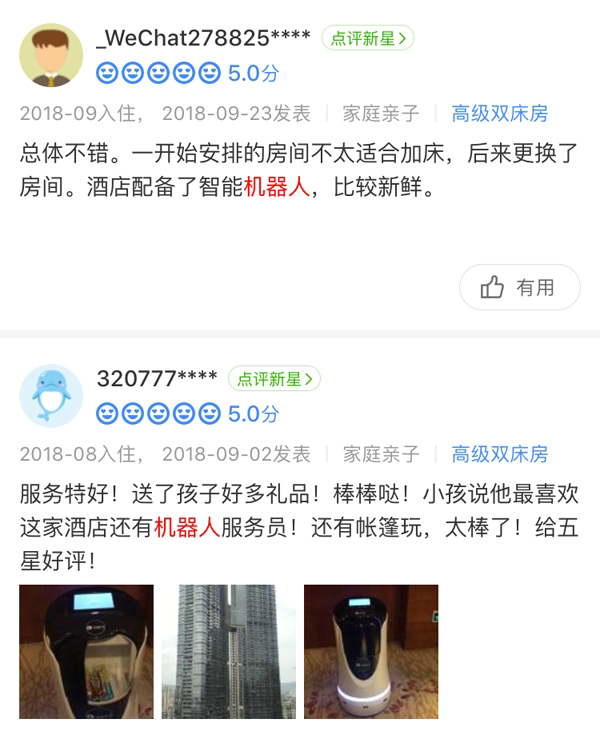
Task: Open the 点评新星 badge beside 320777
Action: (x=274, y=379)
